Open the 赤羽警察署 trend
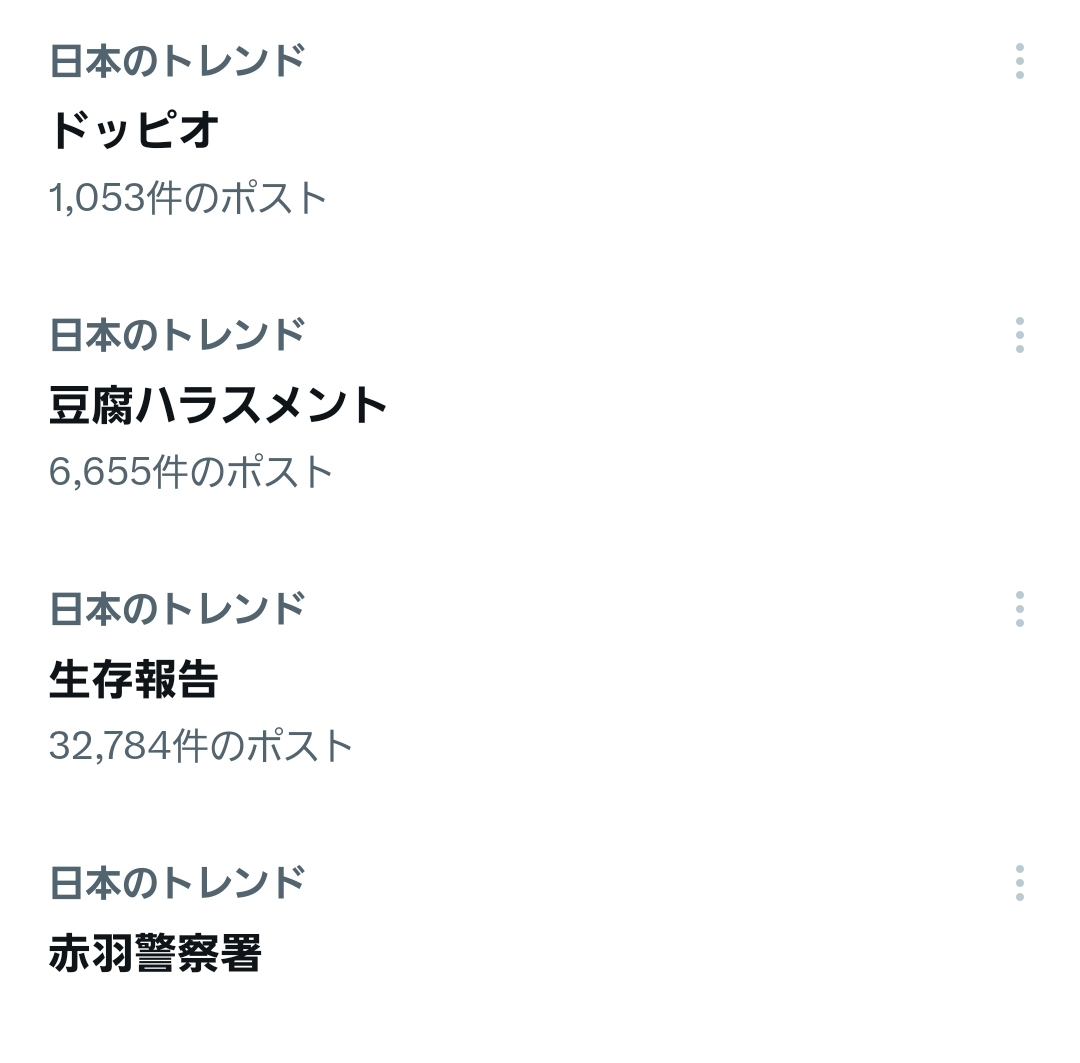Image resolution: width=1080 pixels, height=1063 pixels. point(155,953)
